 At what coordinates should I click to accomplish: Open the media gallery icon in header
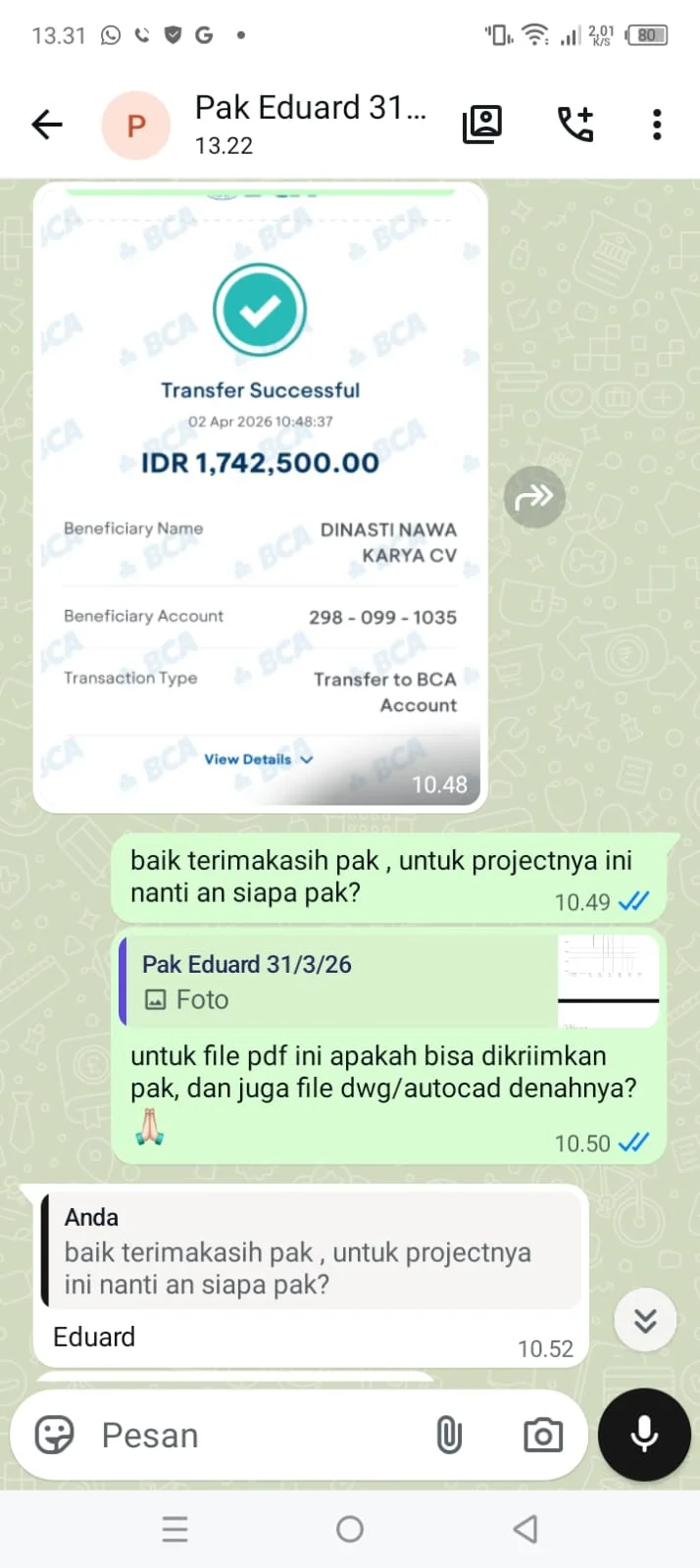point(481,125)
